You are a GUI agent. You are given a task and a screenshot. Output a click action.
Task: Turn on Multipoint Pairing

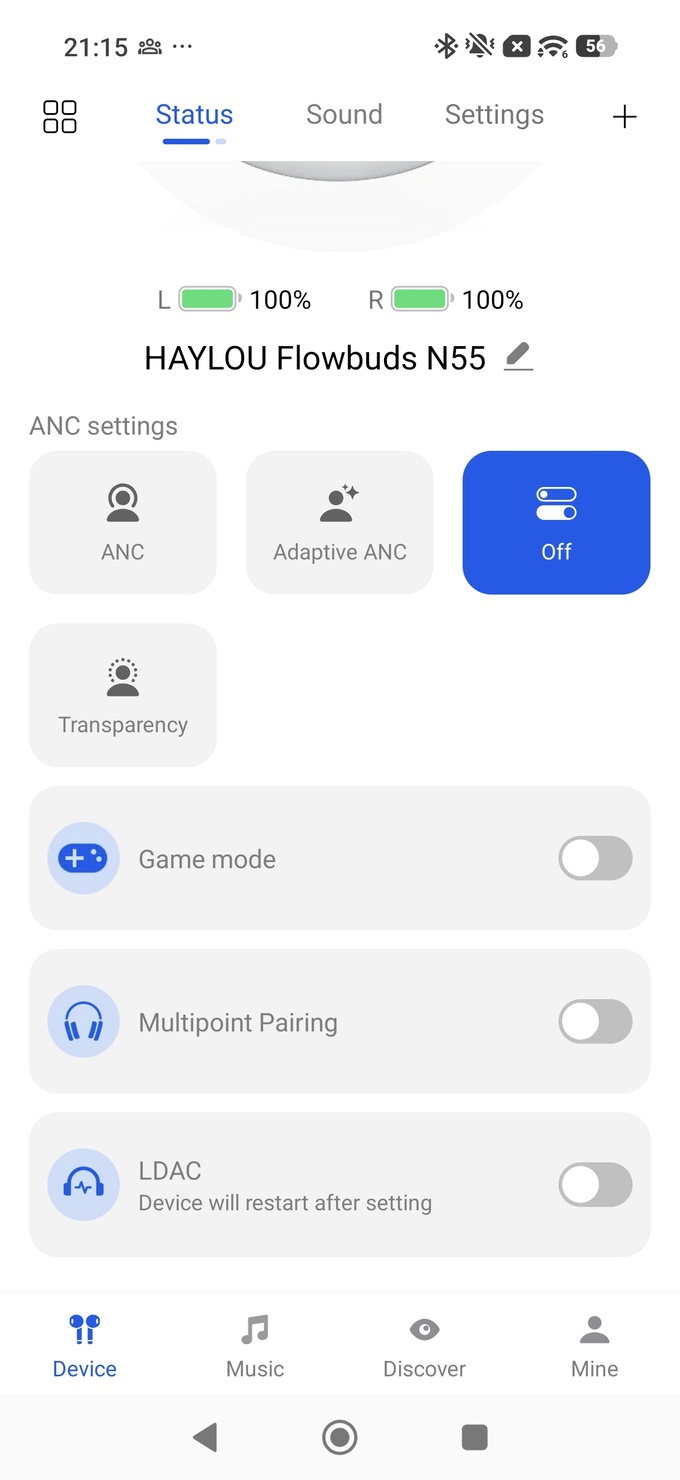point(595,1023)
